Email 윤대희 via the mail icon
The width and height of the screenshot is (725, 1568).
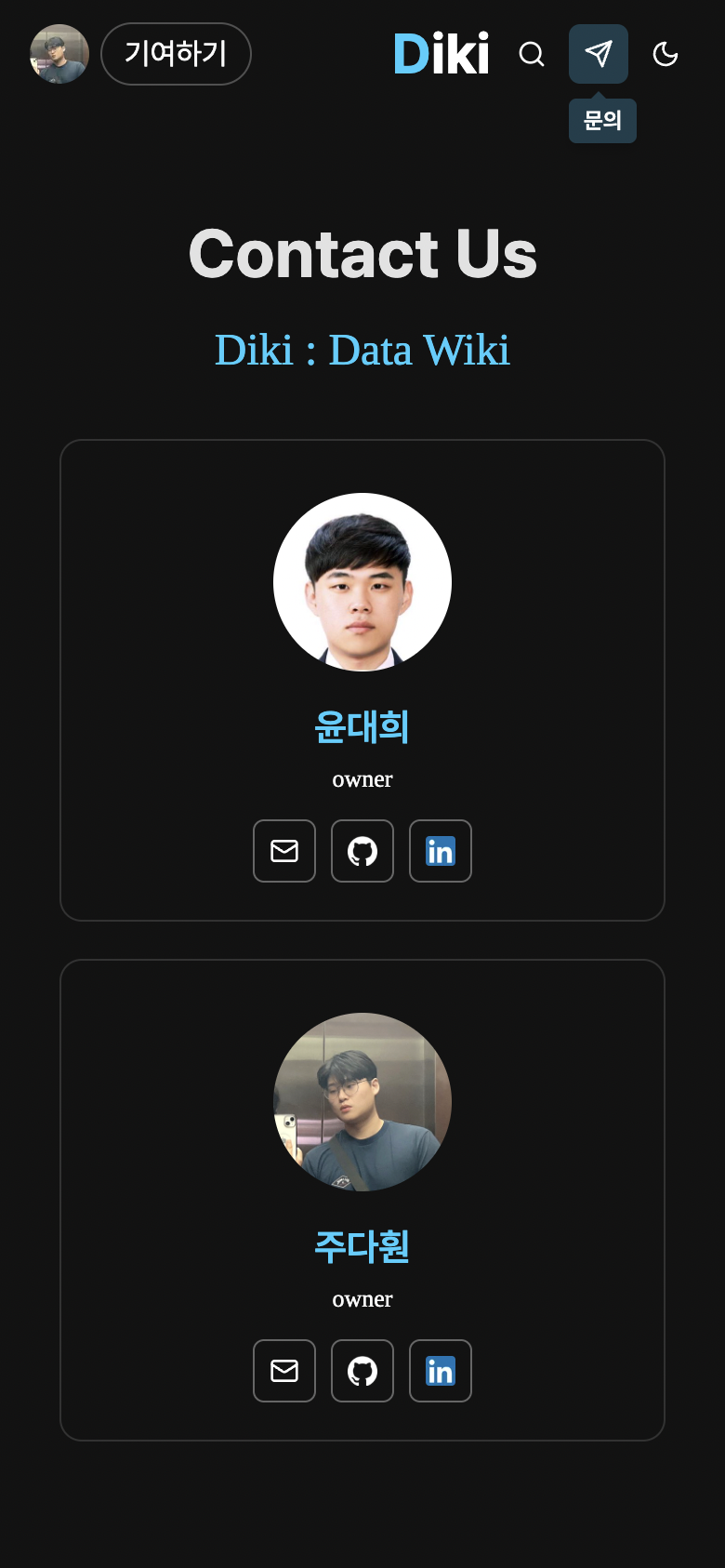click(x=284, y=851)
